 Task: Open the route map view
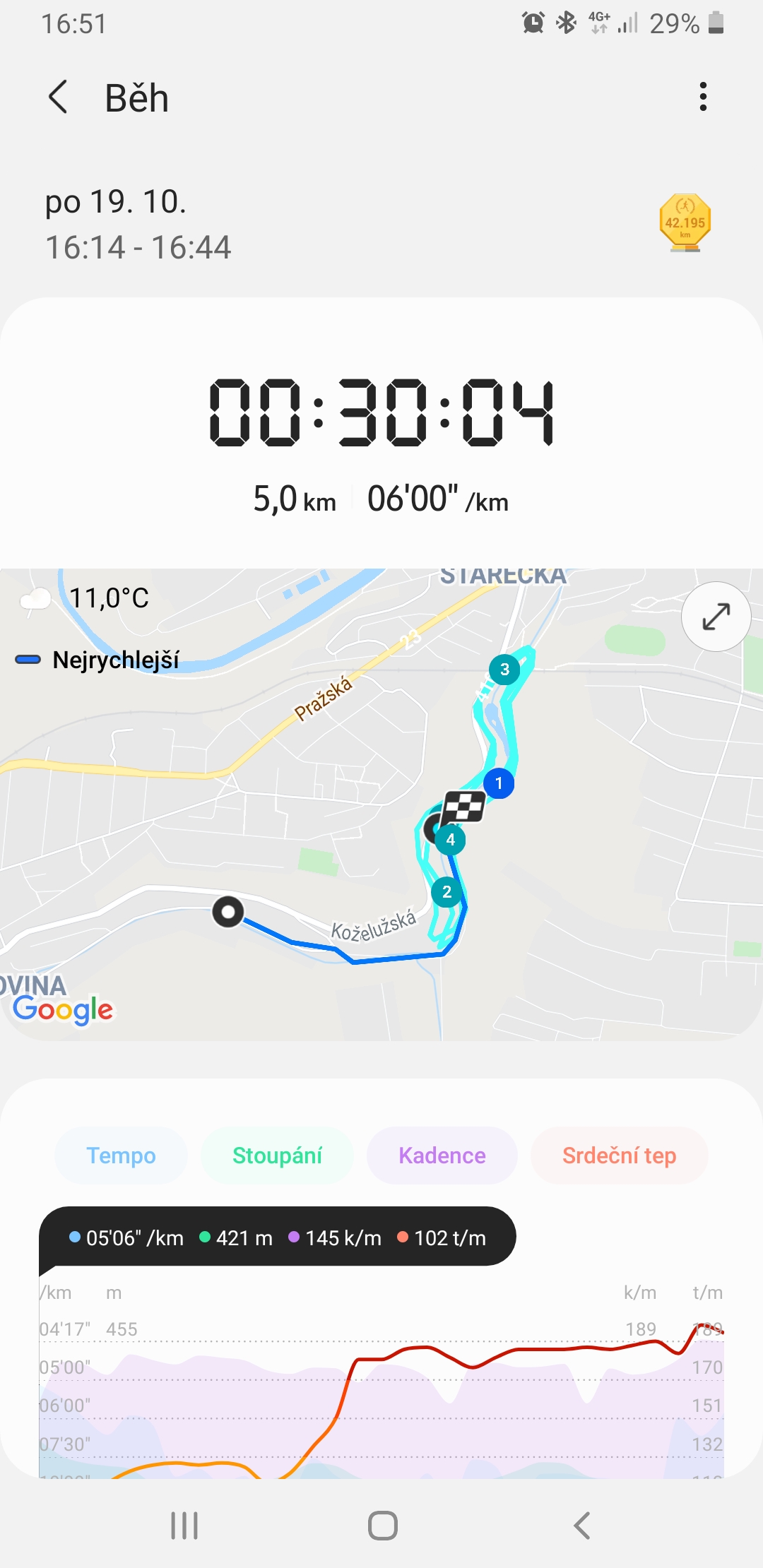coord(381,804)
